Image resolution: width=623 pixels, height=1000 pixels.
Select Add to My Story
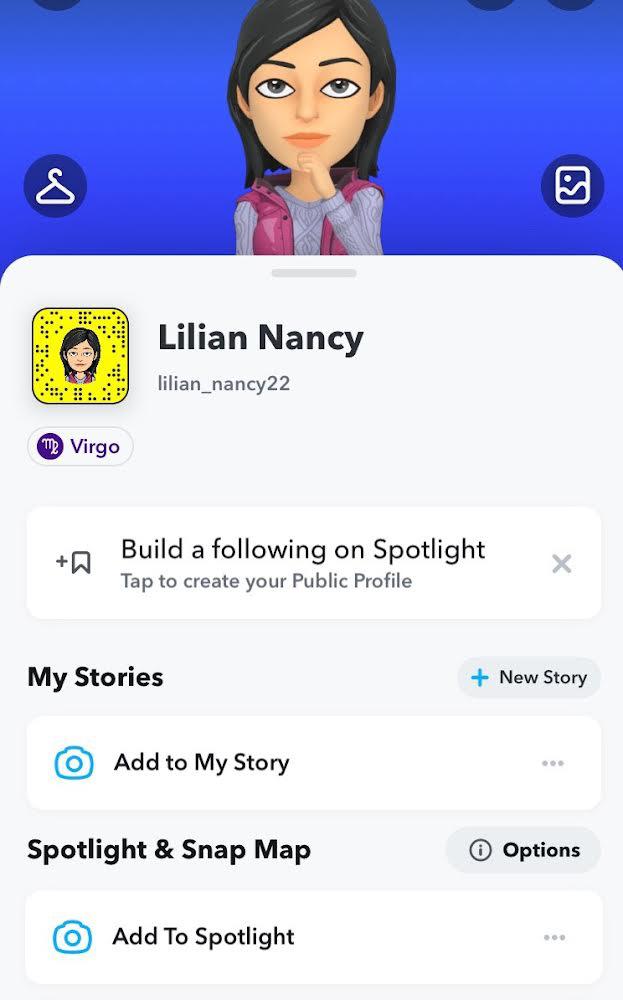pyautogui.click(x=200, y=763)
